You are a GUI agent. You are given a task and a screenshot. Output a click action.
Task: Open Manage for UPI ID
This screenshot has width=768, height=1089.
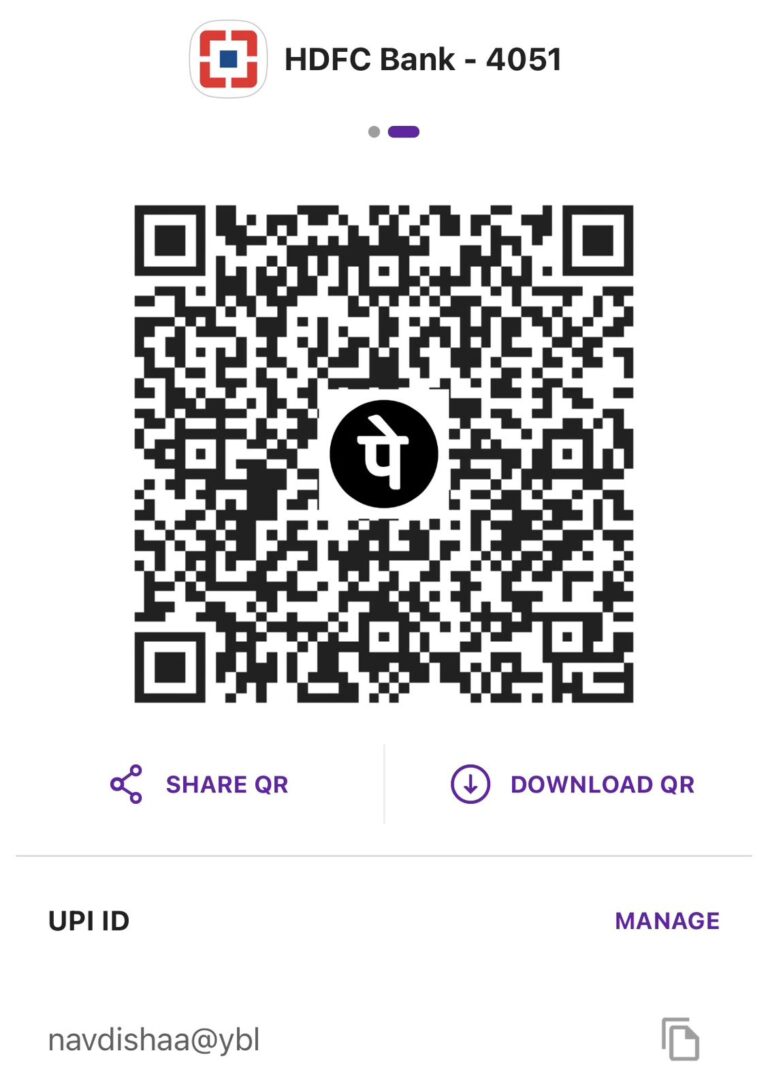[667, 921]
